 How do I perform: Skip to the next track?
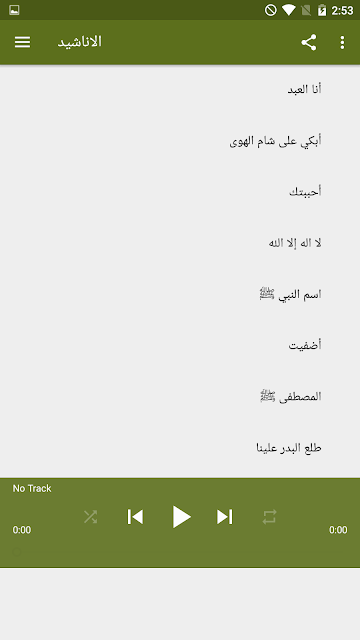pos(224,517)
